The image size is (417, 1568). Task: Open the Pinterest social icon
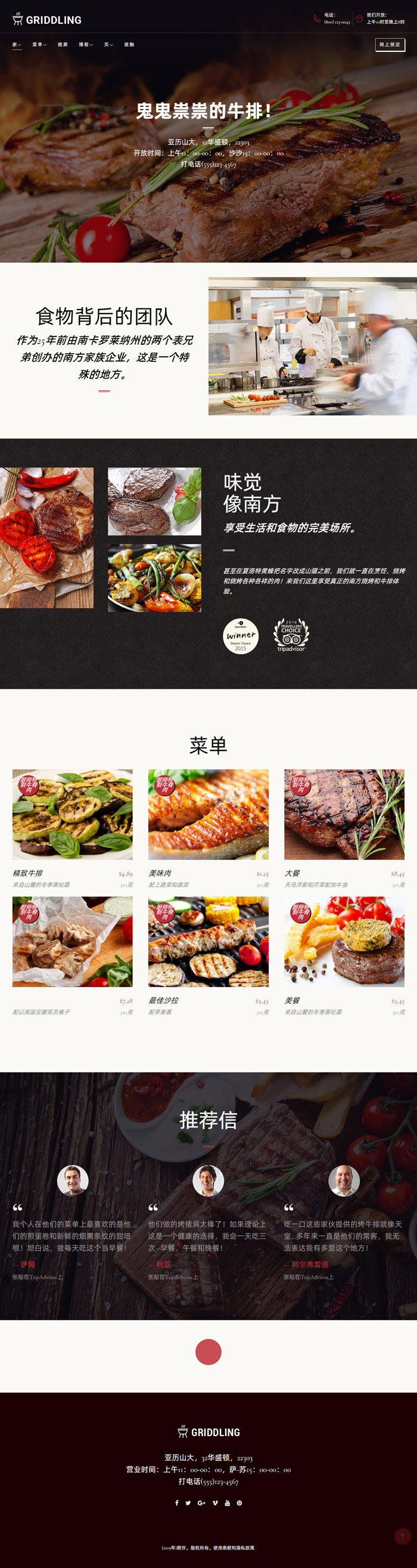pyautogui.click(x=239, y=1503)
